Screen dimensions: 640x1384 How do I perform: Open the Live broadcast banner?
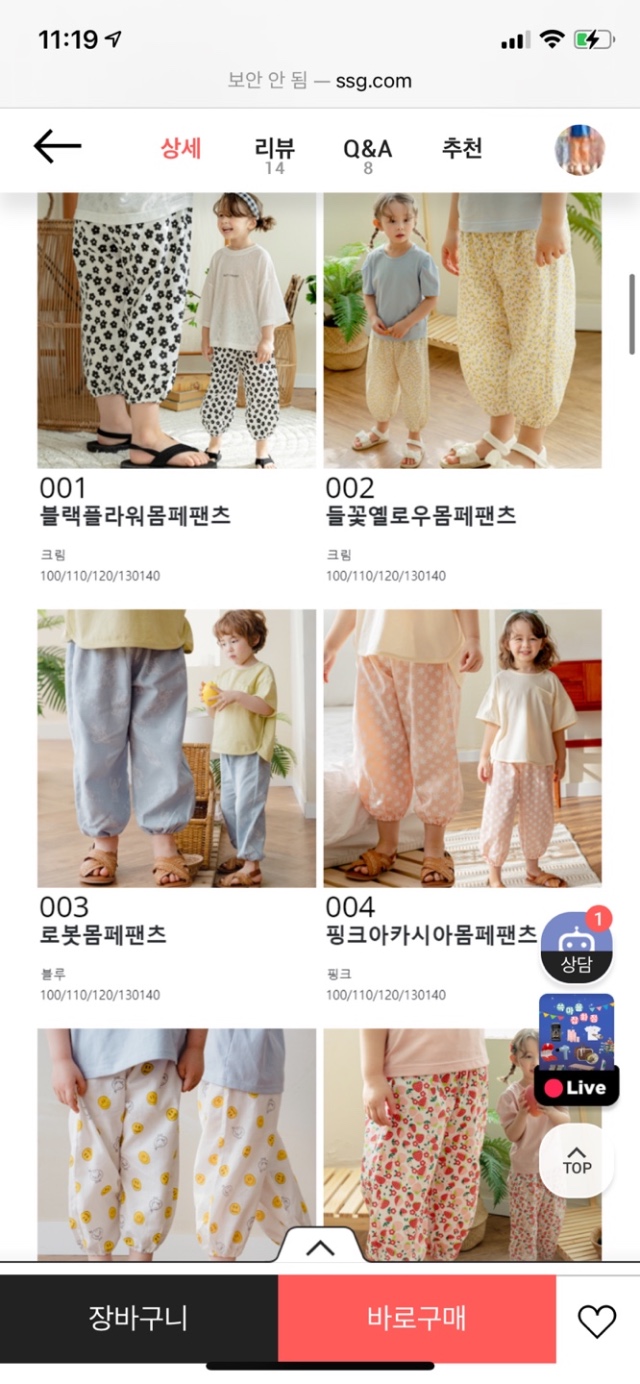(x=576, y=1048)
